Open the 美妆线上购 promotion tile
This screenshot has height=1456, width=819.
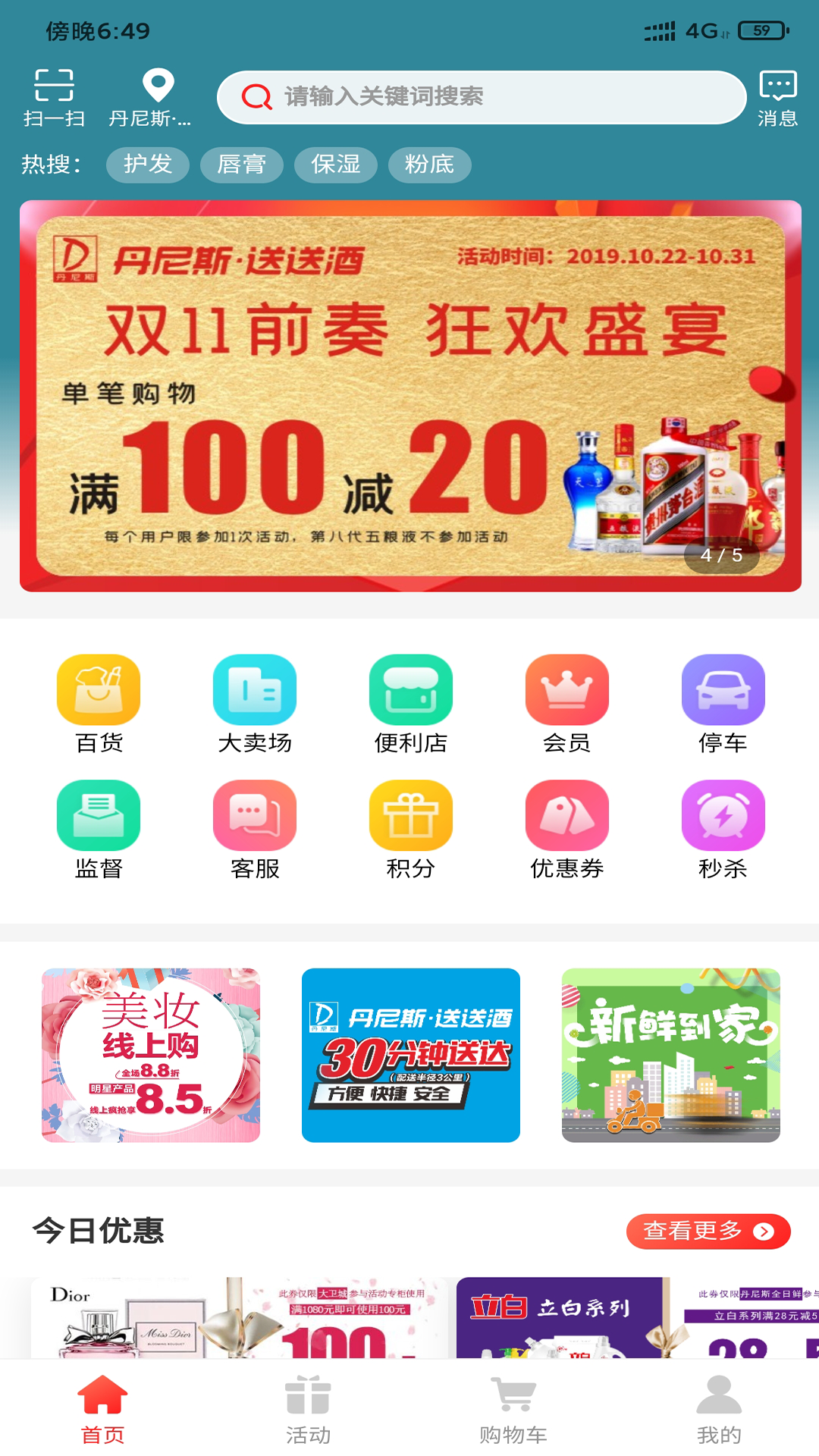(x=151, y=1055)
